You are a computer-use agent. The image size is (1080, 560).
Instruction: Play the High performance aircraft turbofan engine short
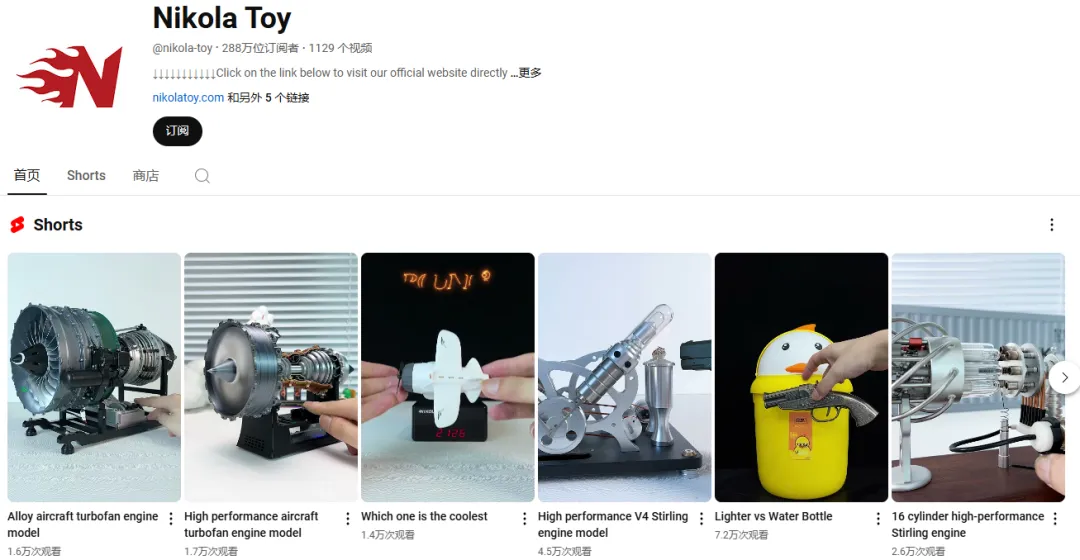271,377
